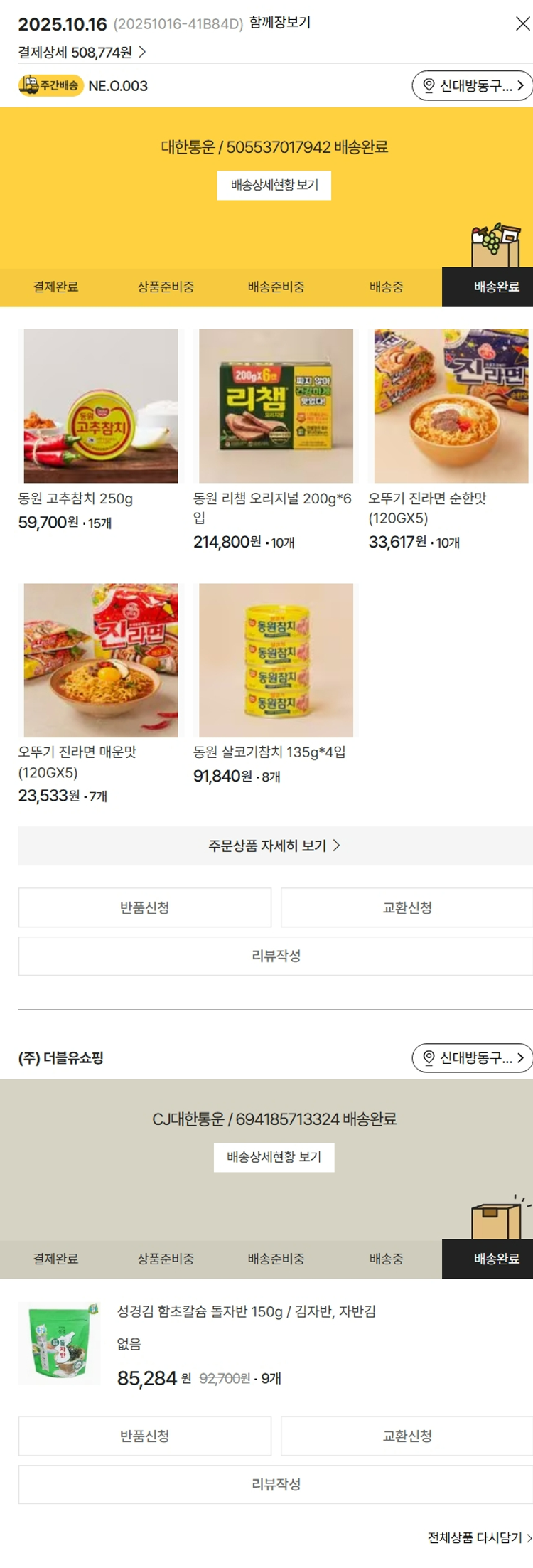Screen dimensions: 533x1568
Task: Open 동원 리챔 오리지널 200g*6입 product
Action: coord(276,406)
